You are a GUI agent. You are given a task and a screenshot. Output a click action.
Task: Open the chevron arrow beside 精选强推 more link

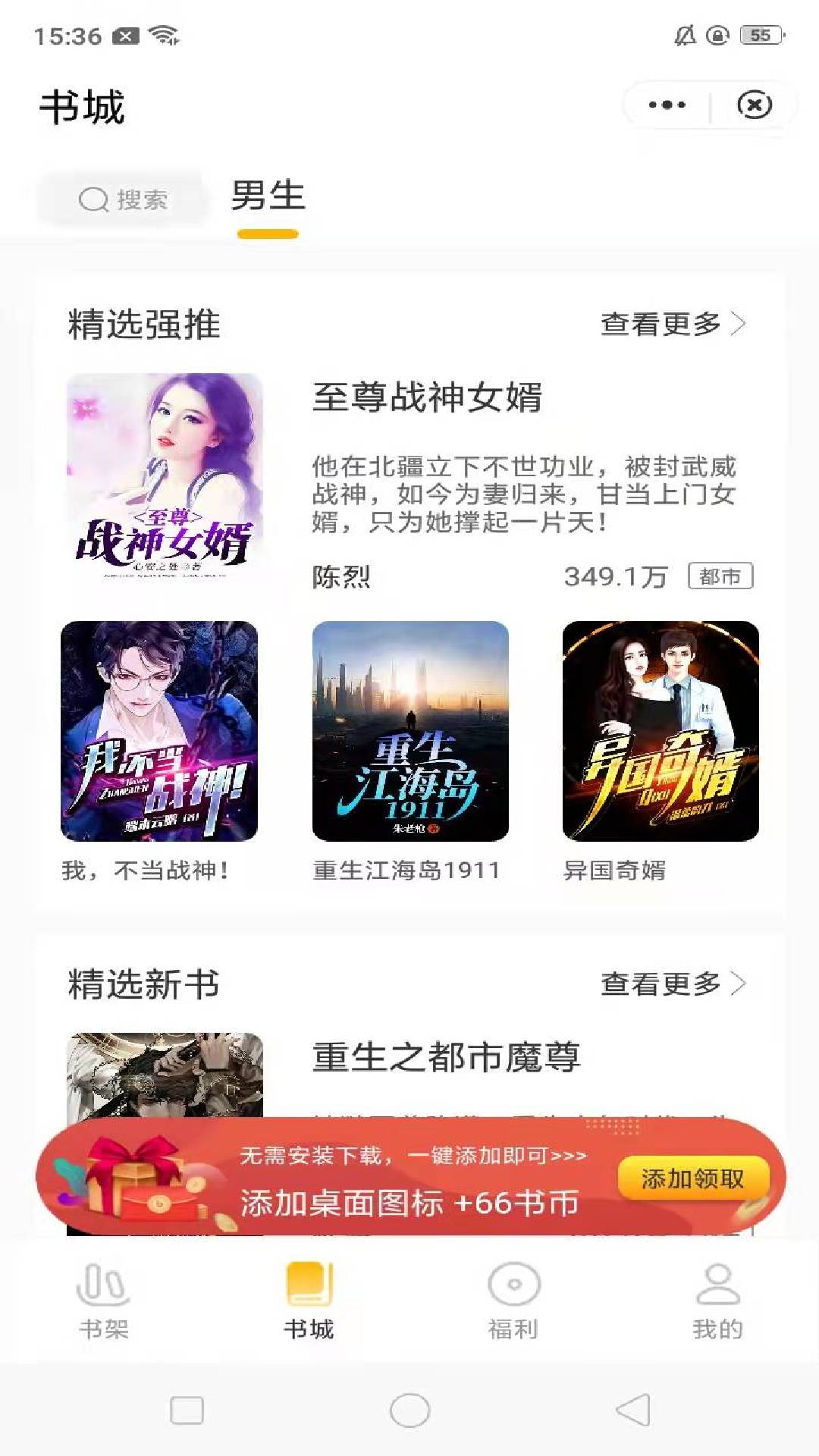pyautogui.click(x=739, y=325)
